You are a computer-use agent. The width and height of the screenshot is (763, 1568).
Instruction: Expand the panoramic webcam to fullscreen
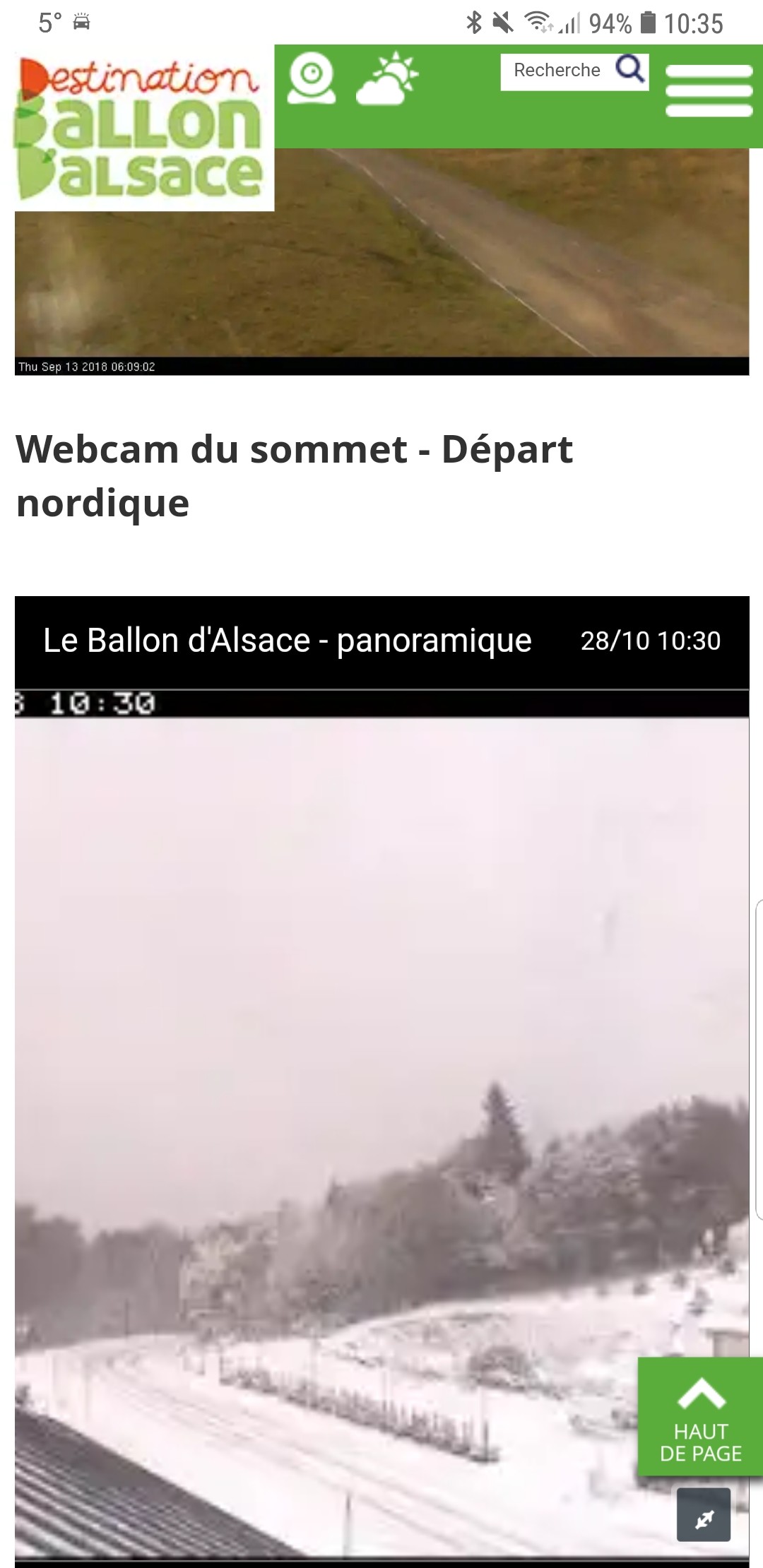pyautogui.click(x=704, y=1515)
